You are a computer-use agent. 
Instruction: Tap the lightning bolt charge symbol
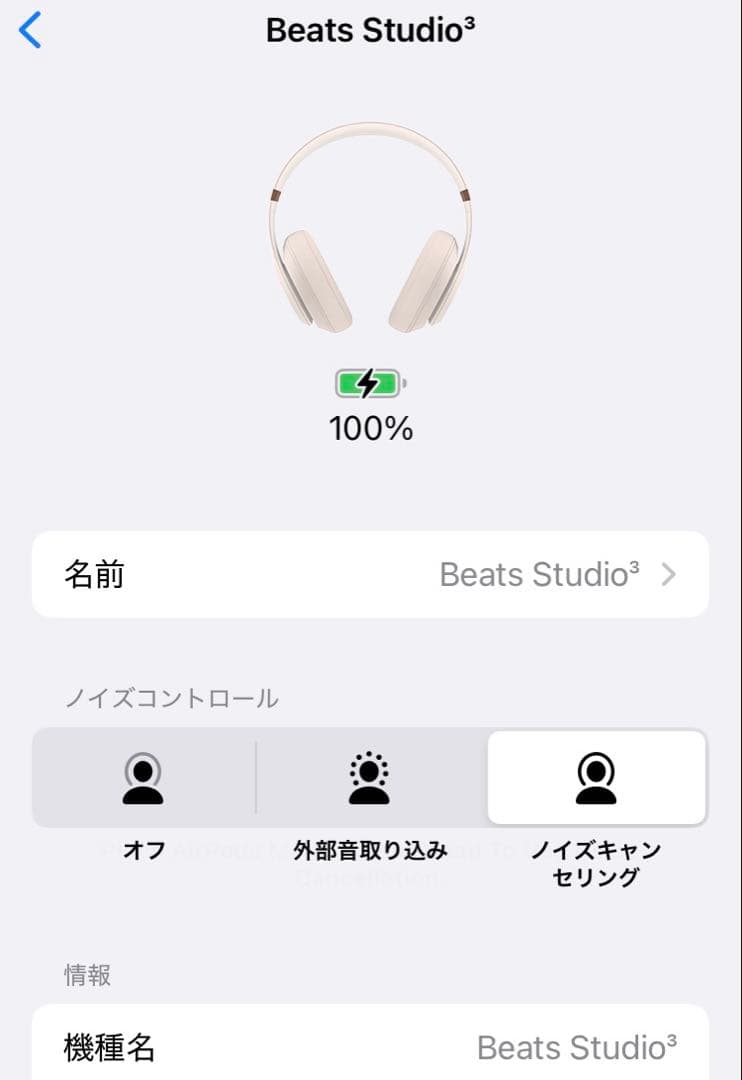[367, 382]
